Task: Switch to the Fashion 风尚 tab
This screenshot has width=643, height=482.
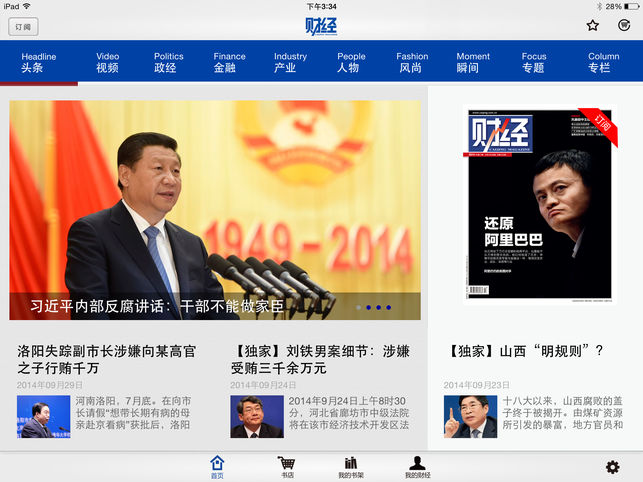Action: click(412, 62)
